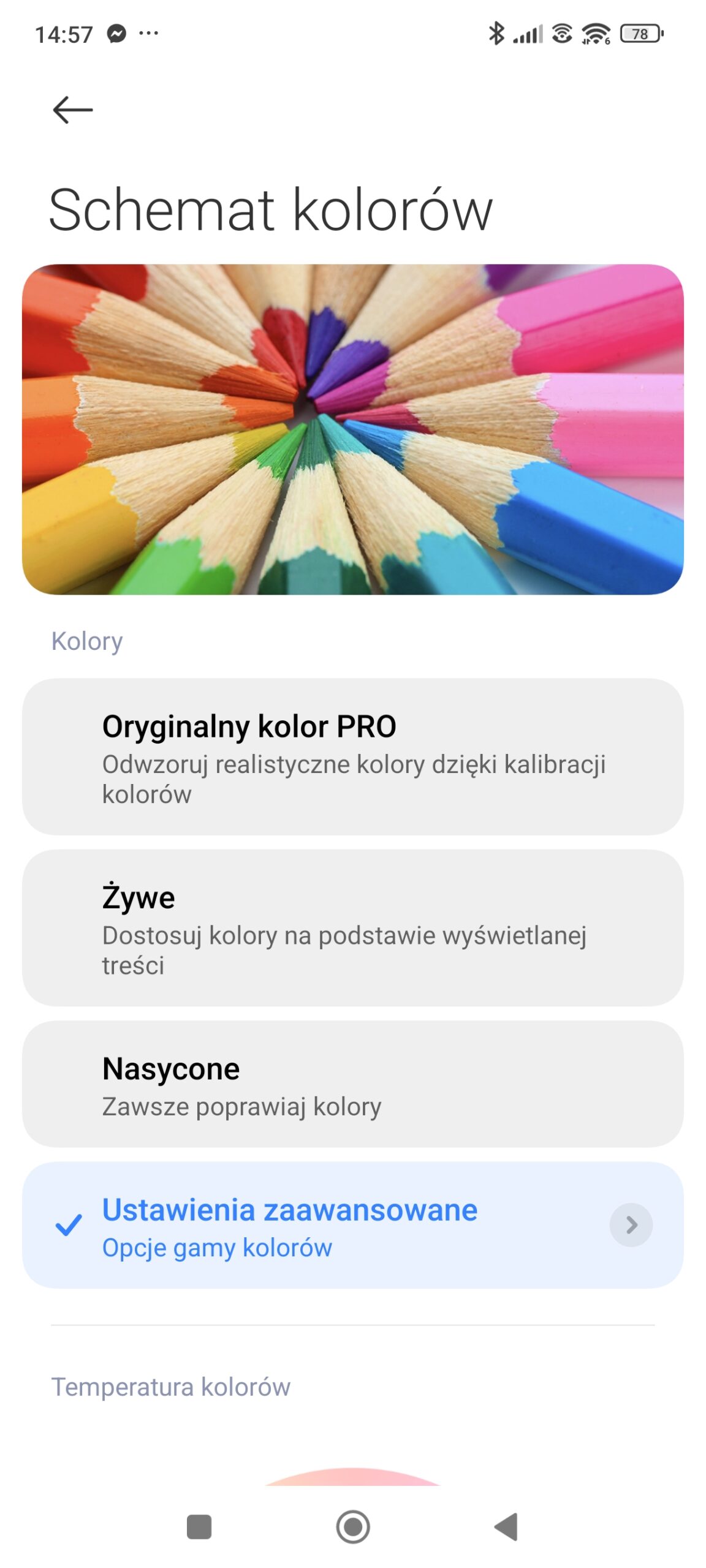Tap the system home button

(352, 1526)
